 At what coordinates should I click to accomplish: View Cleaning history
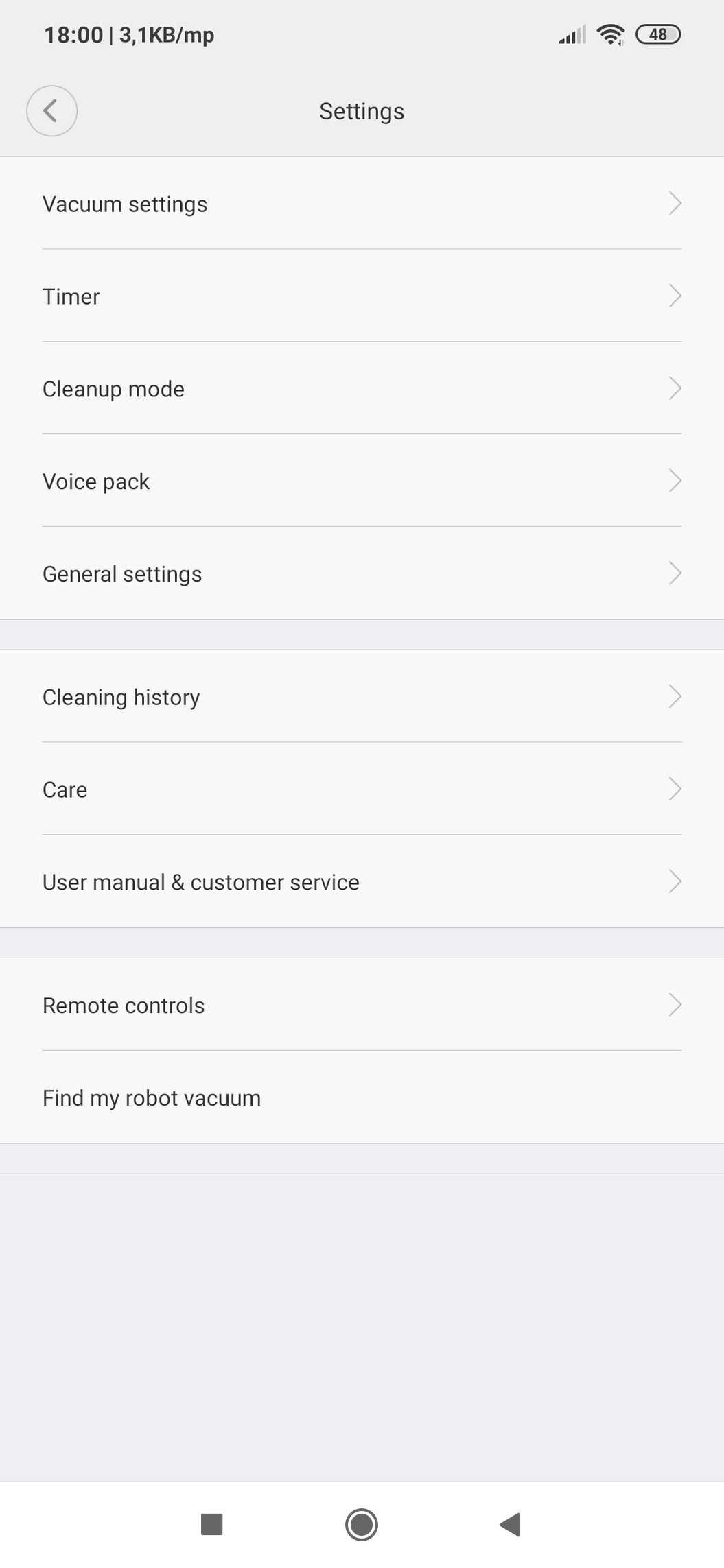pos(362,697)
